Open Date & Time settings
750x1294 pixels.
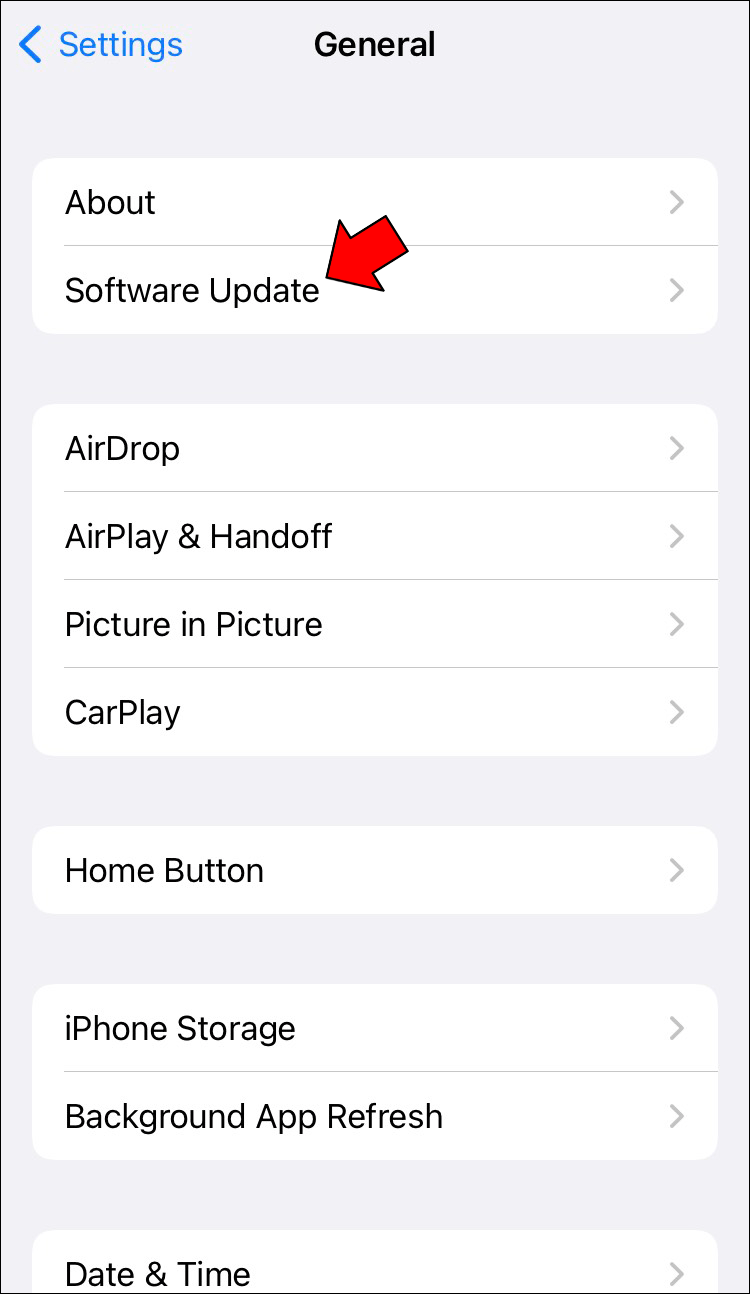tap(374, 1272)
